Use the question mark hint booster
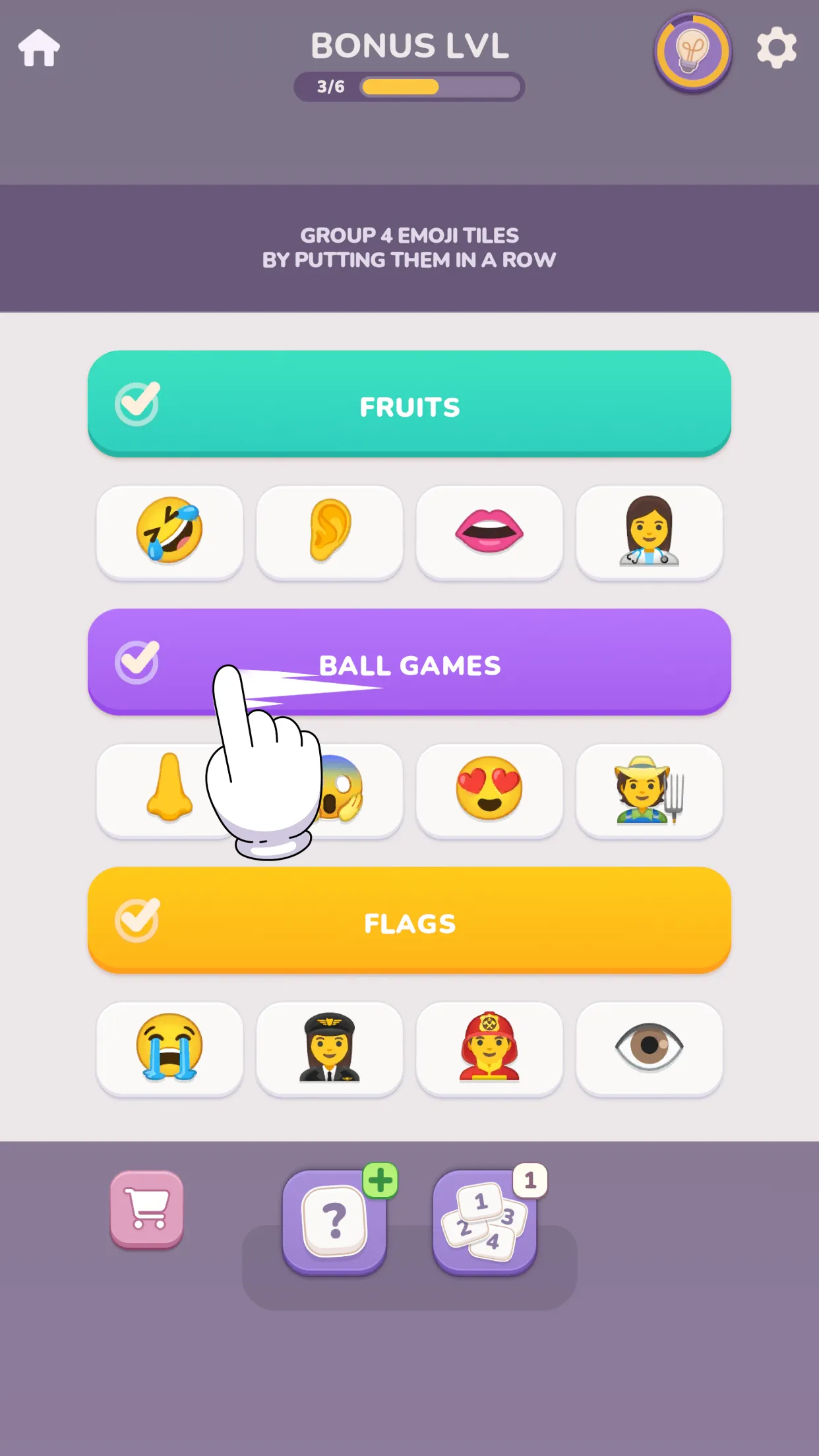The width and height of the screenshot is (819, 1456). click(x=334, y=1221)
